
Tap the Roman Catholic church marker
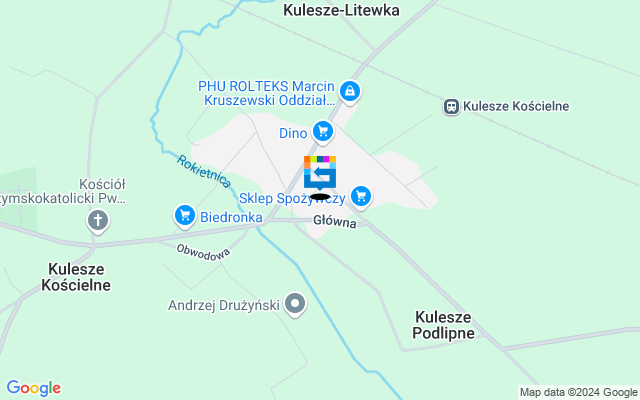tap(98, 221)
